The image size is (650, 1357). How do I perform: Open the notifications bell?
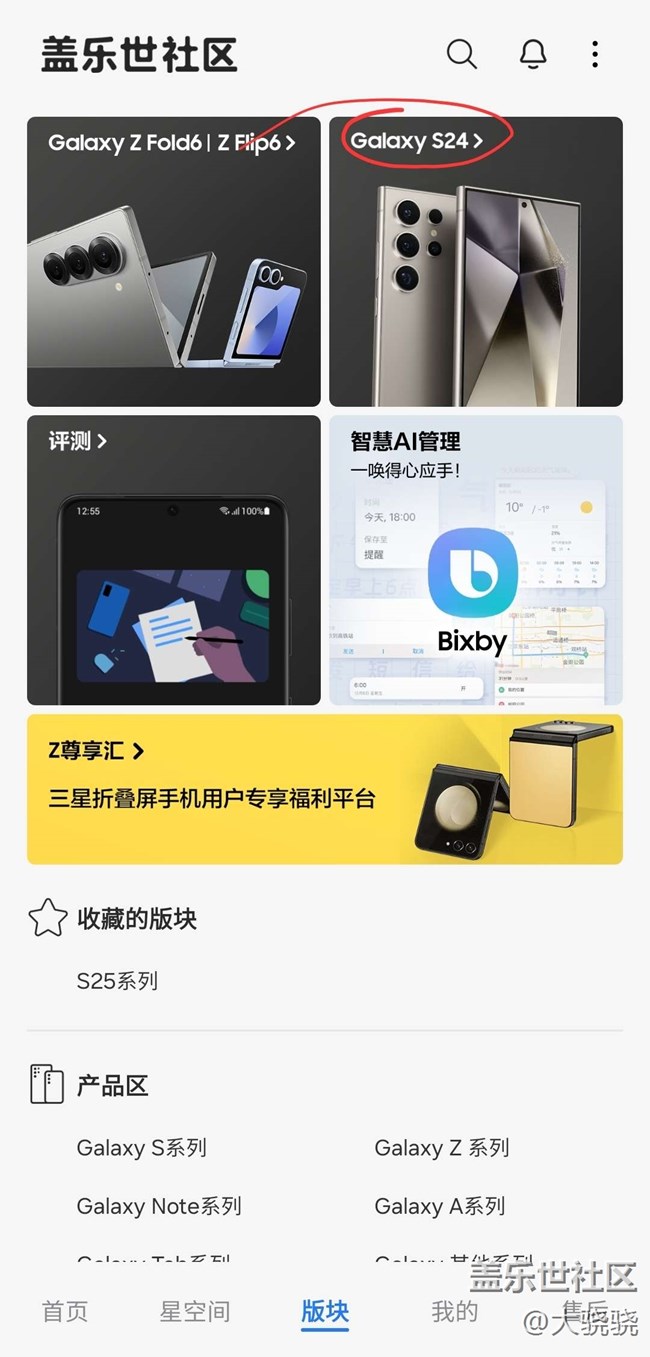click(x=533, y=54)
